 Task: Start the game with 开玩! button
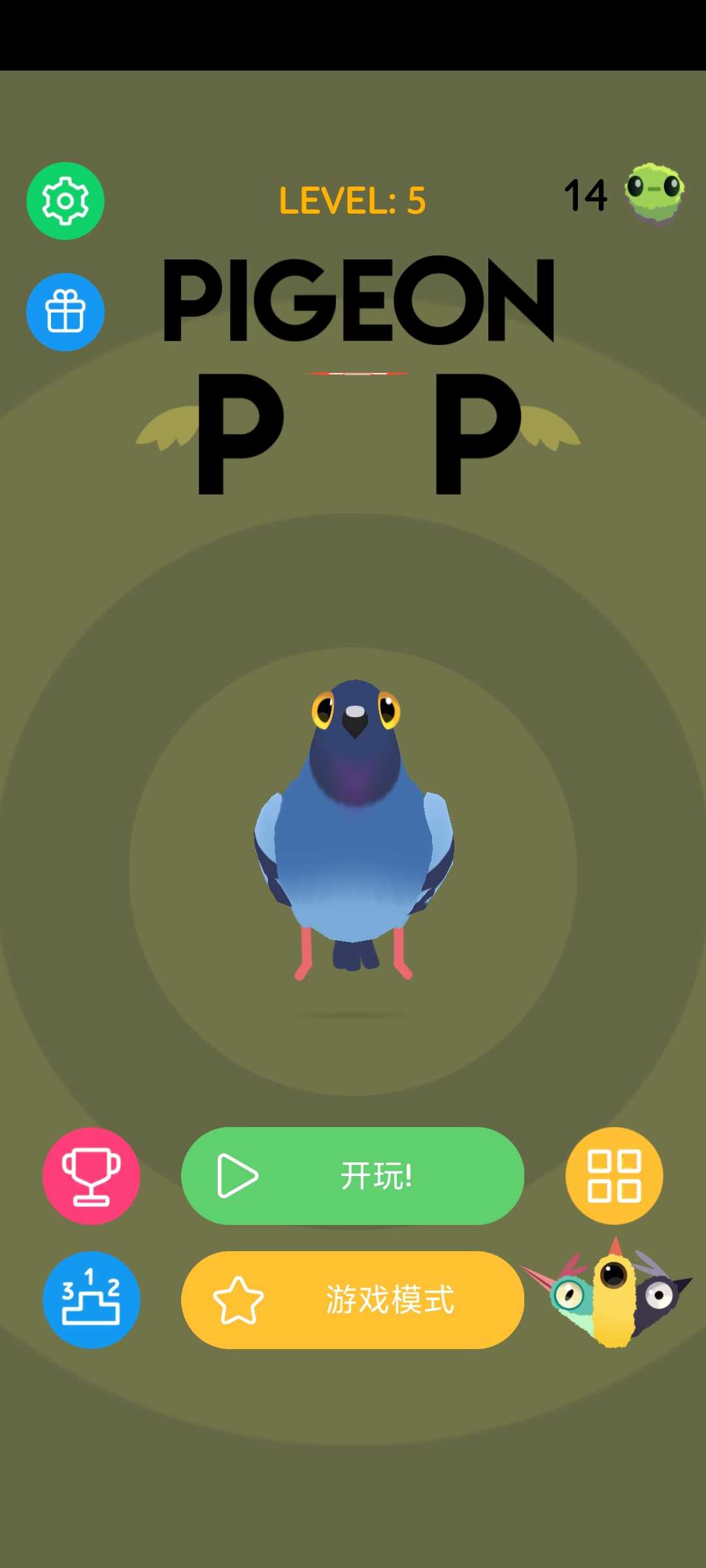352,1175
